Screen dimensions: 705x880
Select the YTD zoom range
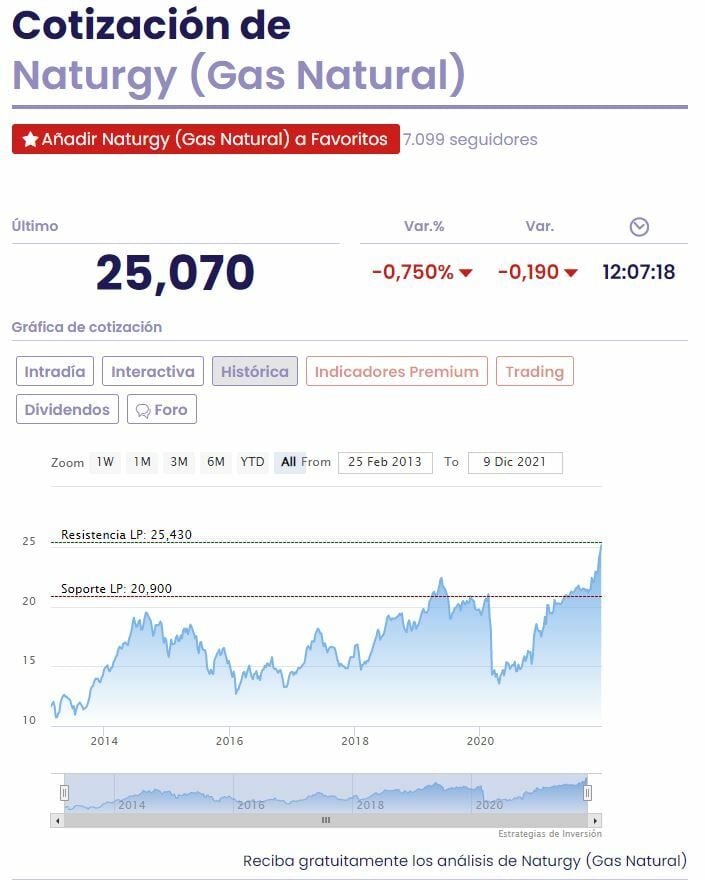pos(253,462)
